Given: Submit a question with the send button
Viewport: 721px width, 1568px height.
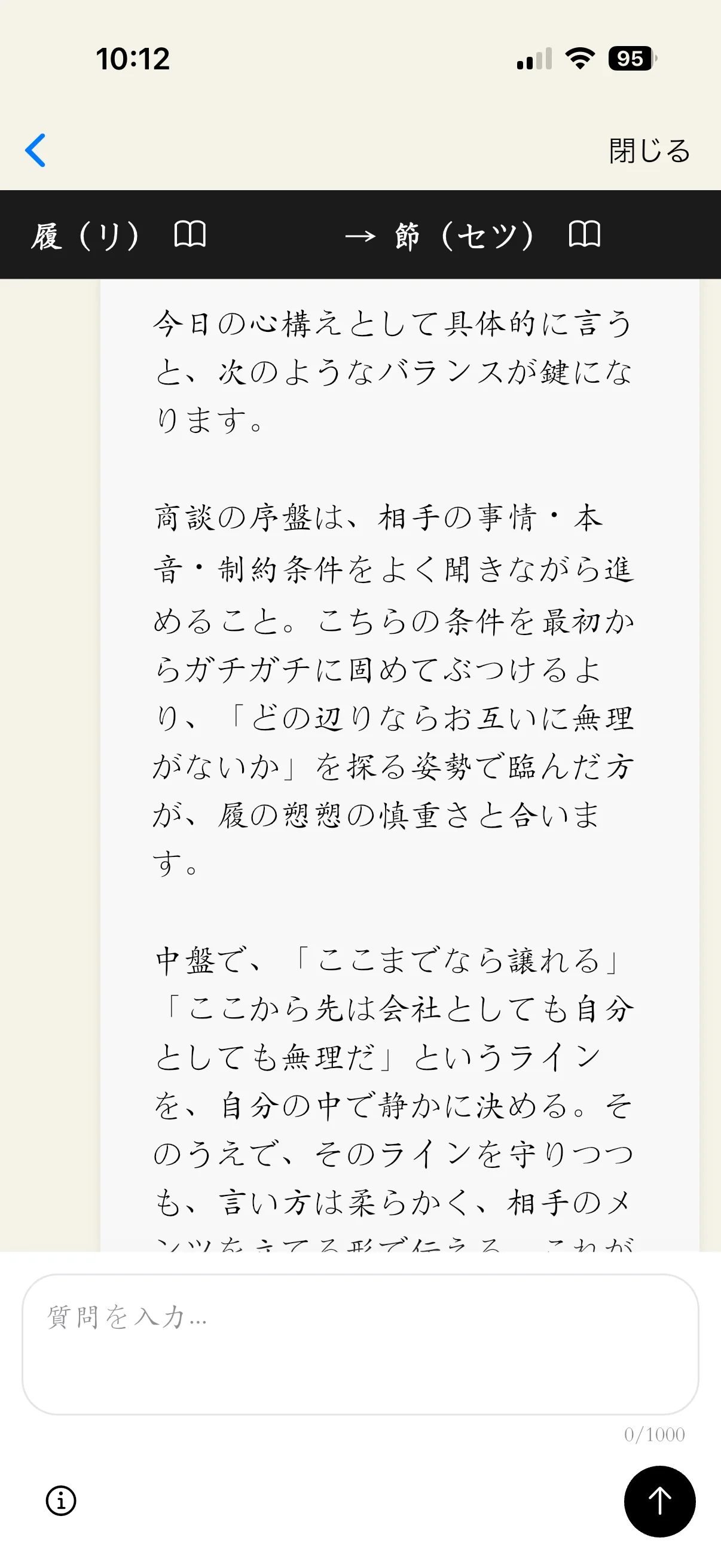Looking at the screenshot, I should [x=659, y=1502].
